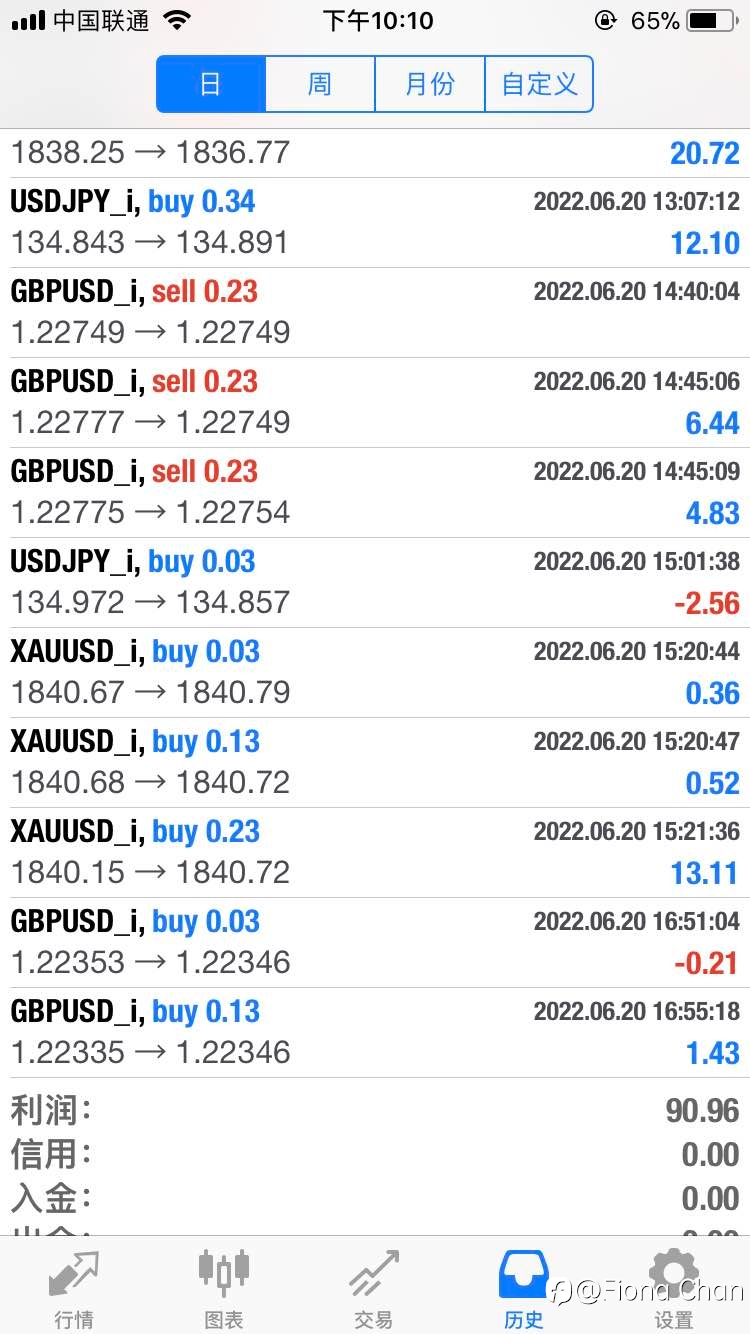The height and width of the screenshot is (1334, 750).
Task: Open the 行情 quotes tab
Action: tap(75, 1288)
